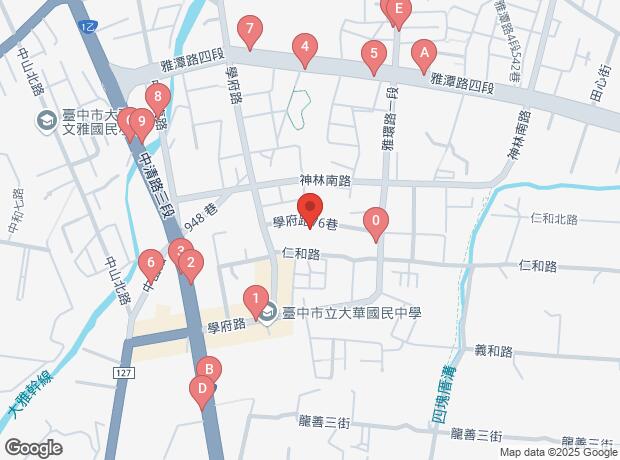This screenshot has height=460, width=620.
Task: Tap map marker number 4
Action: (x=304, y=47)
